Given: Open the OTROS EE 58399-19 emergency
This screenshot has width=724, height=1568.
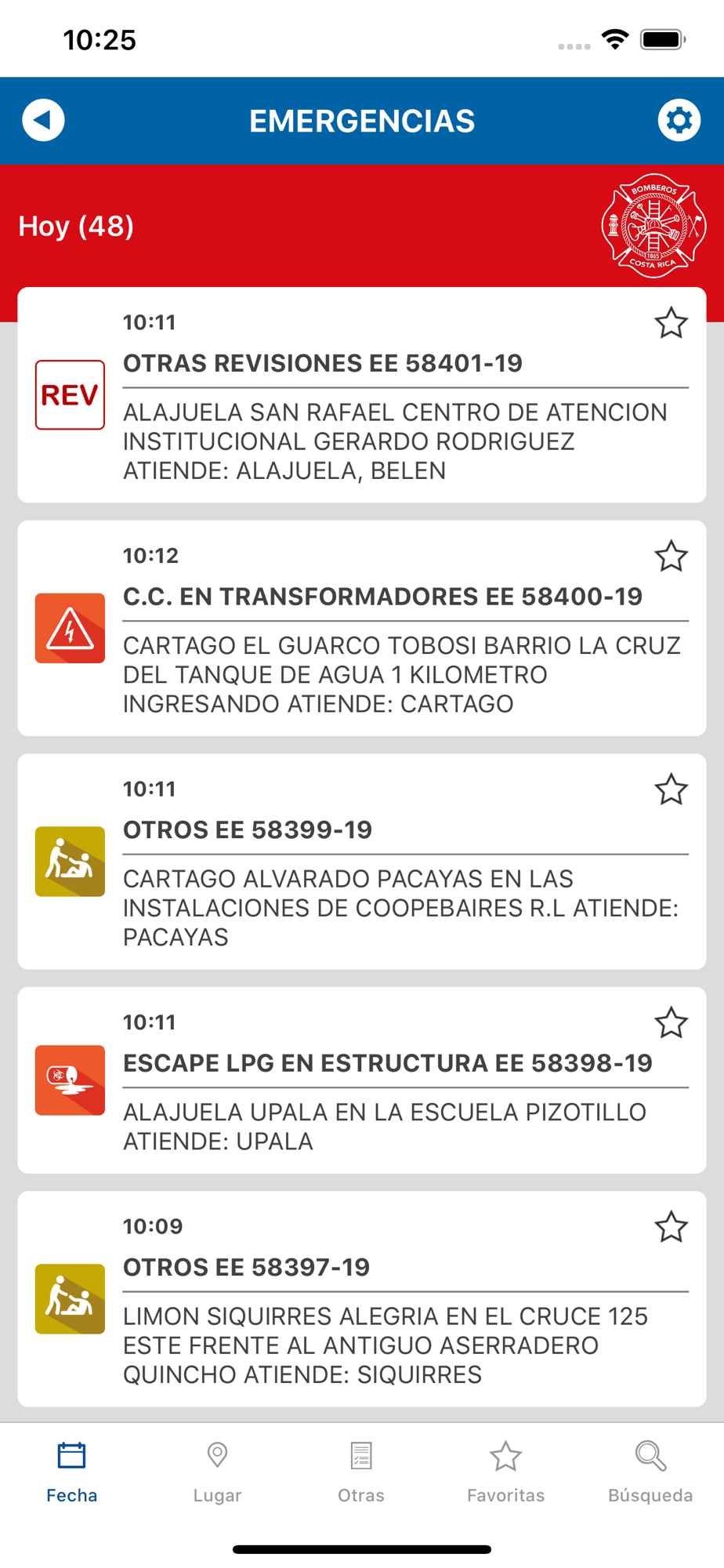Looking at the screenshot, I should pos(362,862).
